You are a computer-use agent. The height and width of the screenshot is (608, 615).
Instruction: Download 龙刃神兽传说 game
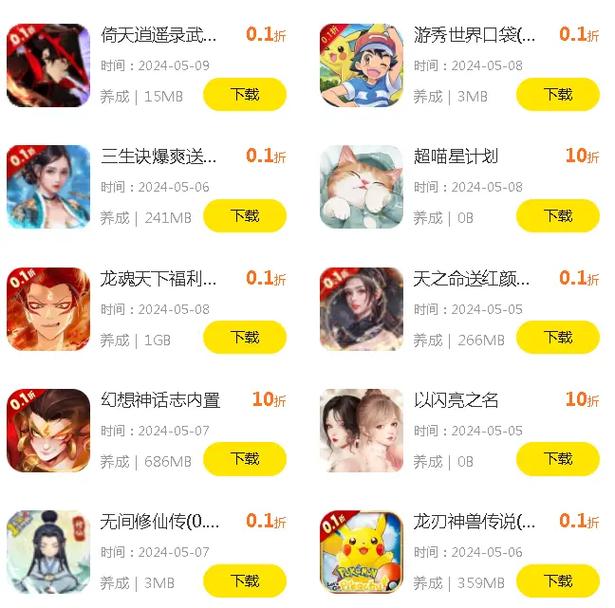coord(557,581)
